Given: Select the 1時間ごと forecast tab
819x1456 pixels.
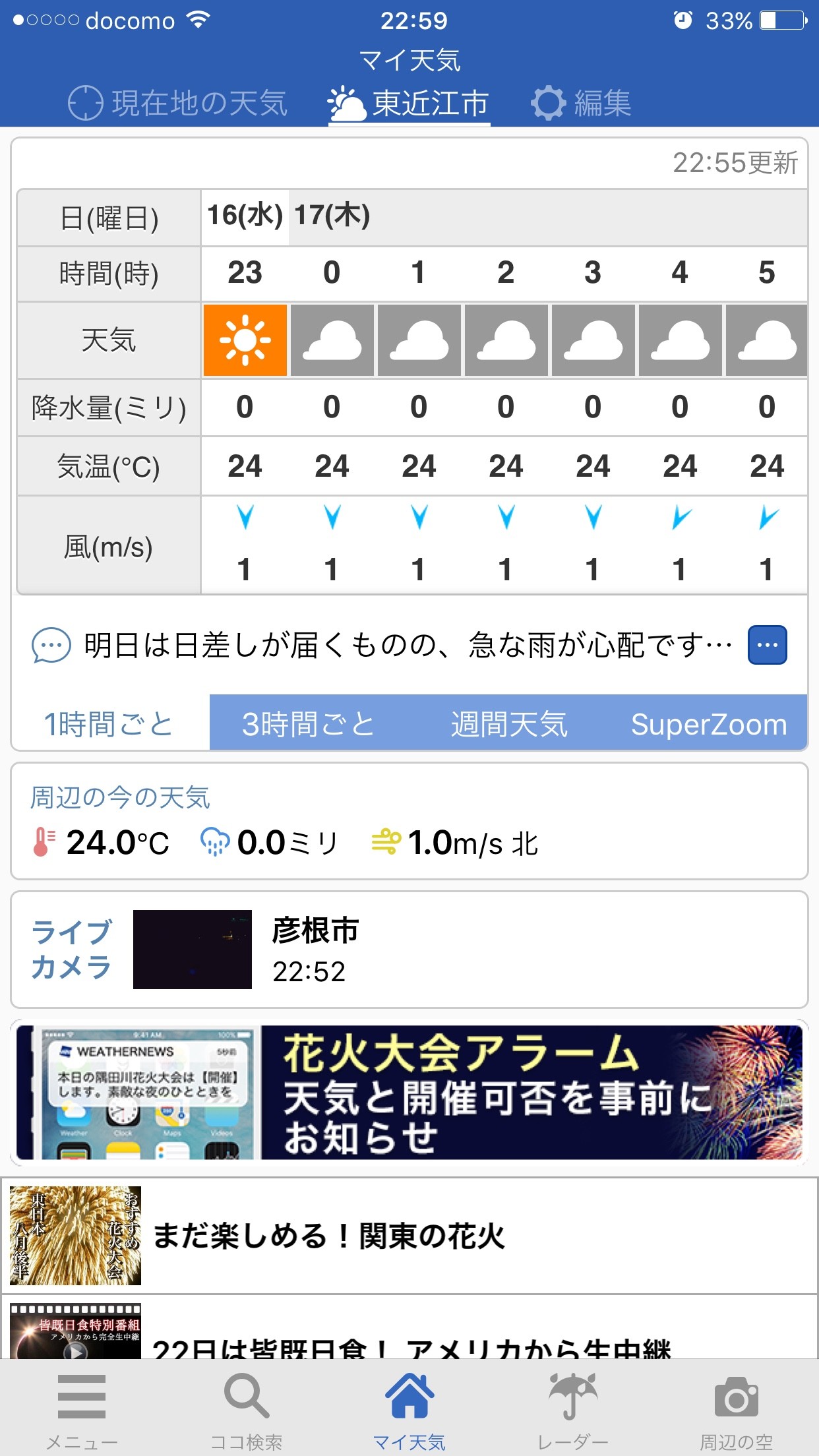Looking at the screenshot, I should click(x=109, y=723).
